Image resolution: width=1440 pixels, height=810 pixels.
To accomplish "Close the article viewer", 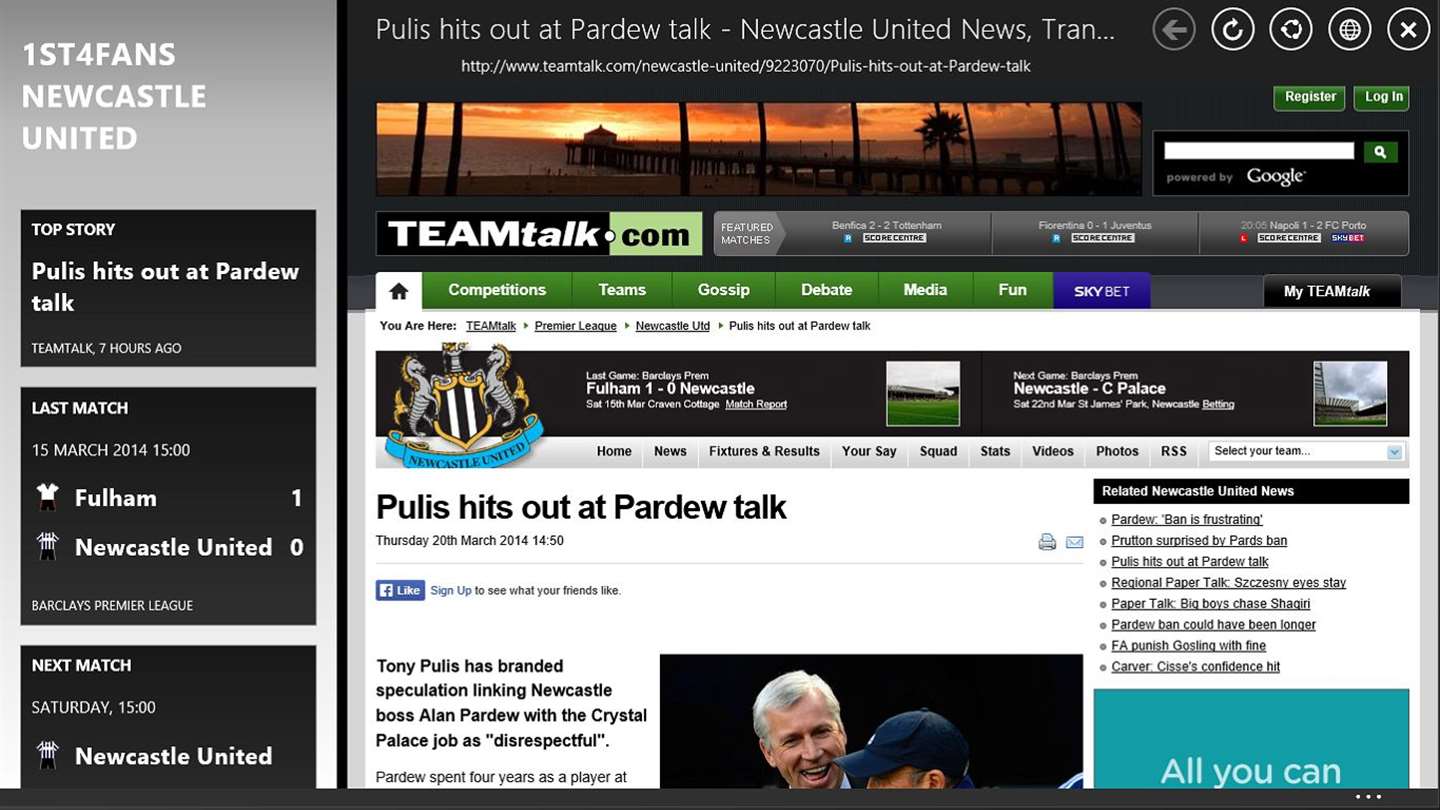I will 1408,30.
